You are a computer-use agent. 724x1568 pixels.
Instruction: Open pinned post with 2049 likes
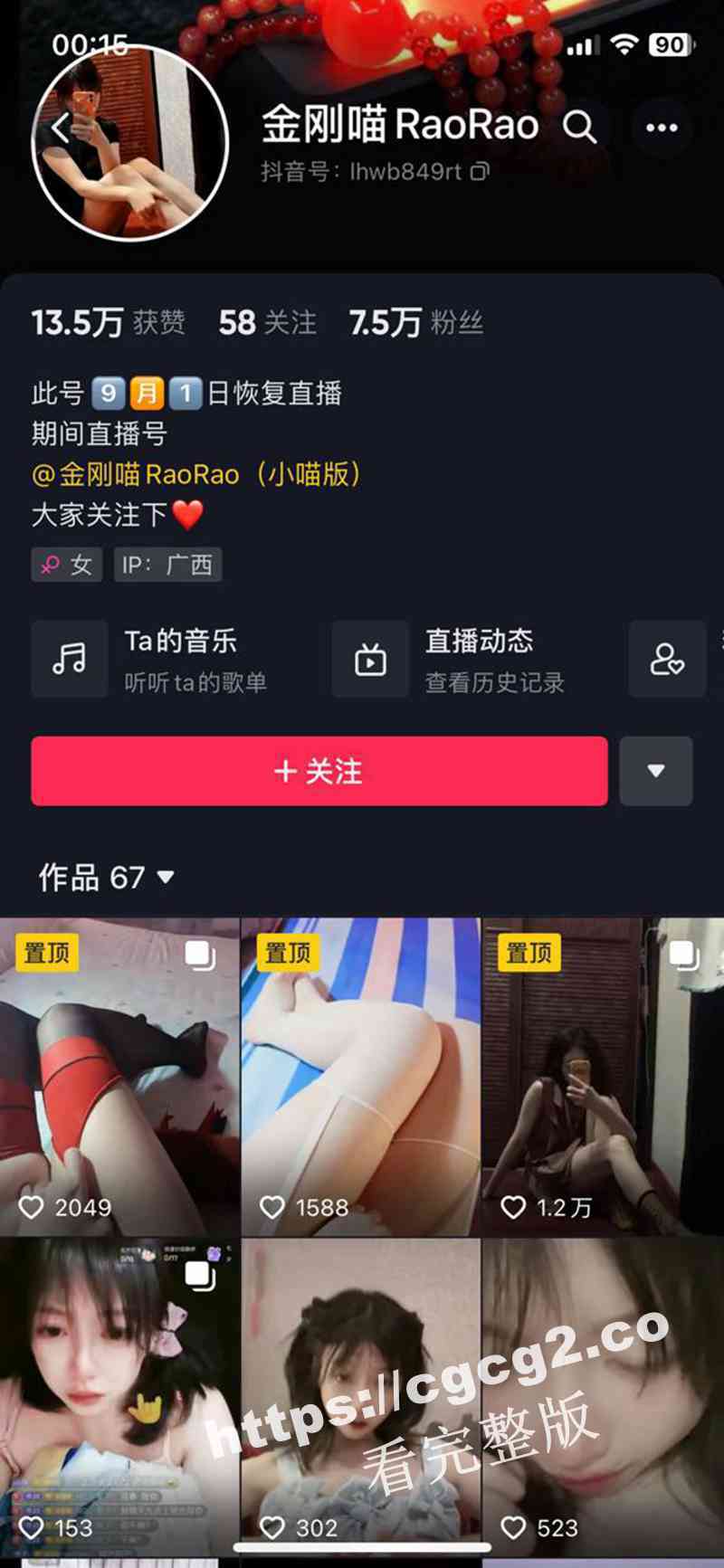coord(119,1077)
